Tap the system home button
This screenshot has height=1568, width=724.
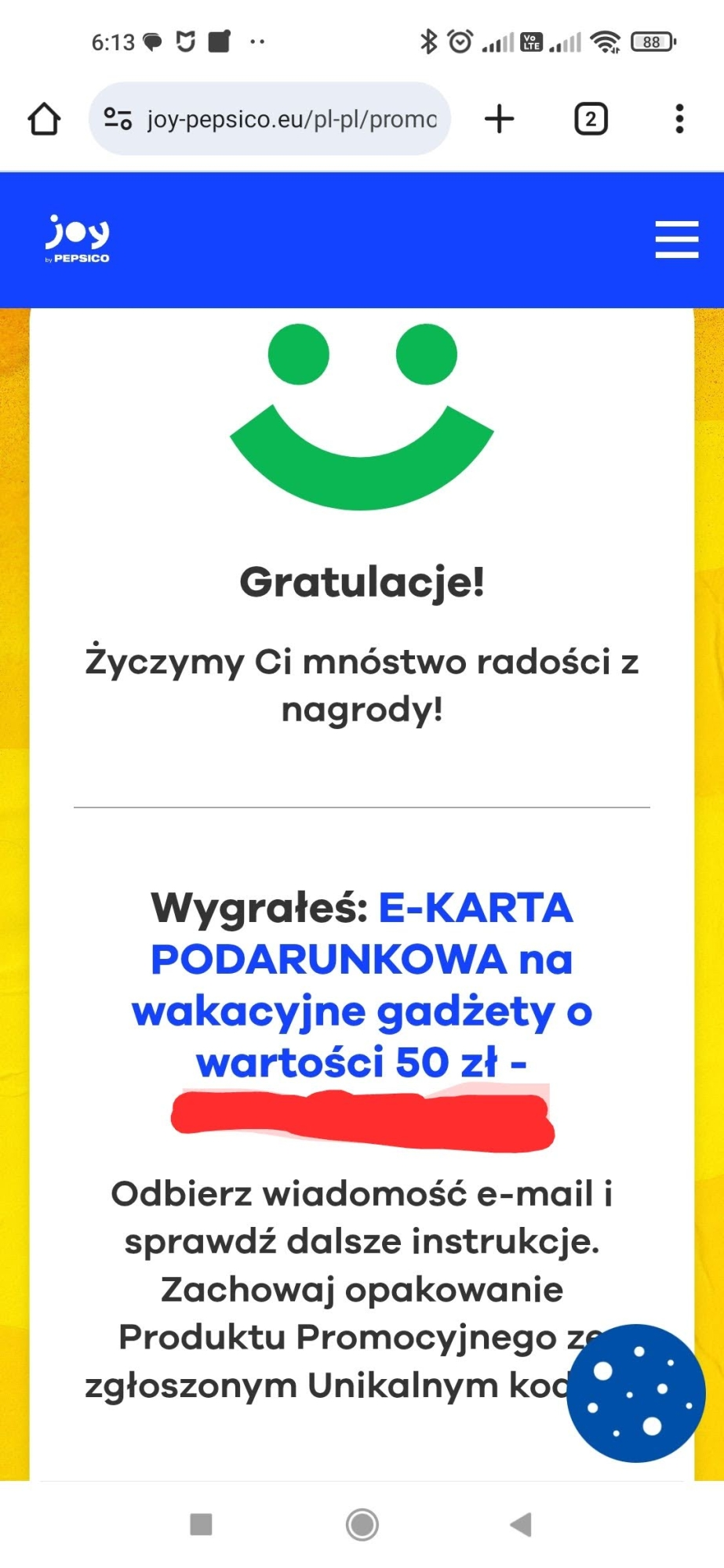pos(362,1524)
